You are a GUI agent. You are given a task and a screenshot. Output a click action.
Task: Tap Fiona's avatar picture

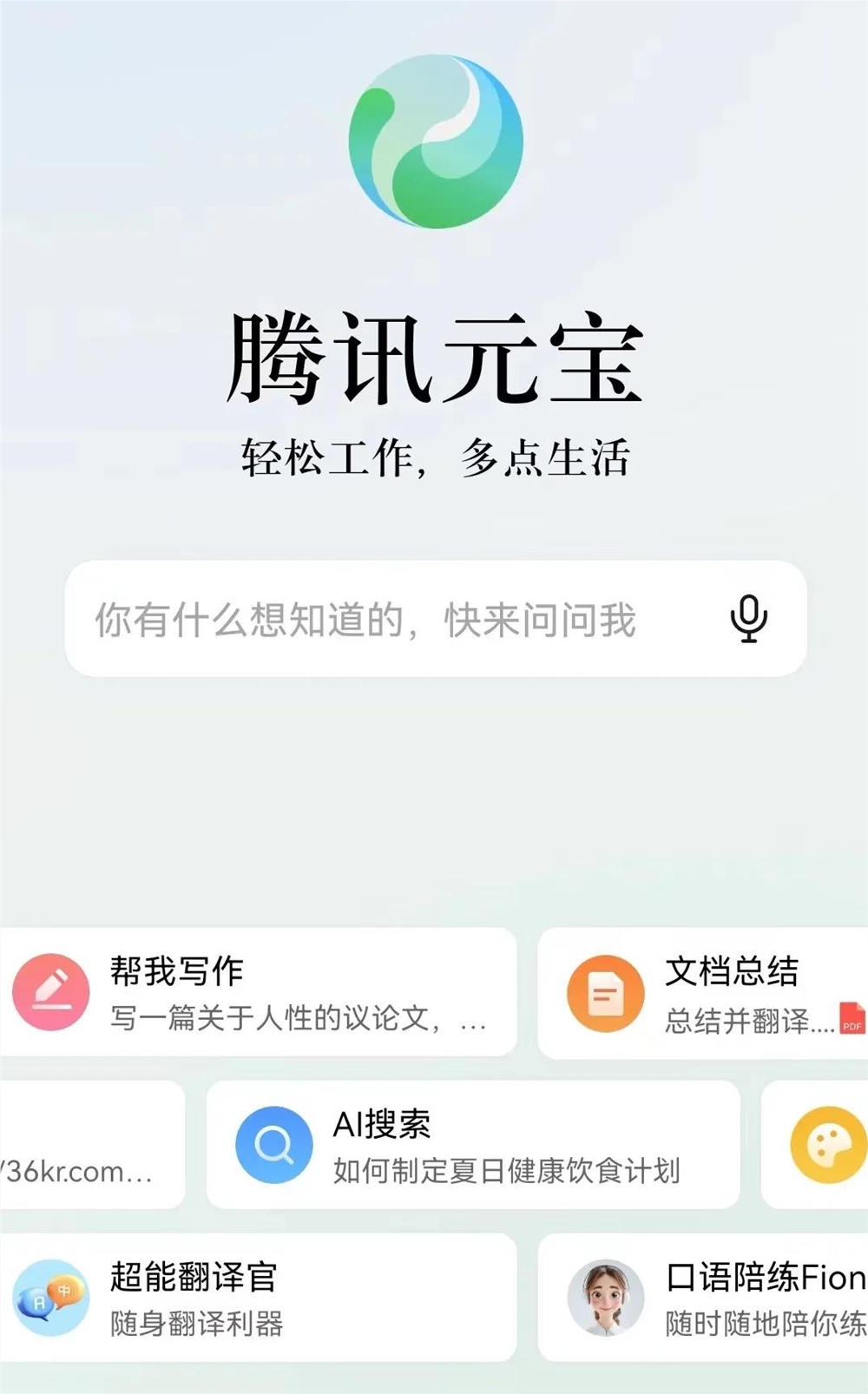coord(605,1296)
